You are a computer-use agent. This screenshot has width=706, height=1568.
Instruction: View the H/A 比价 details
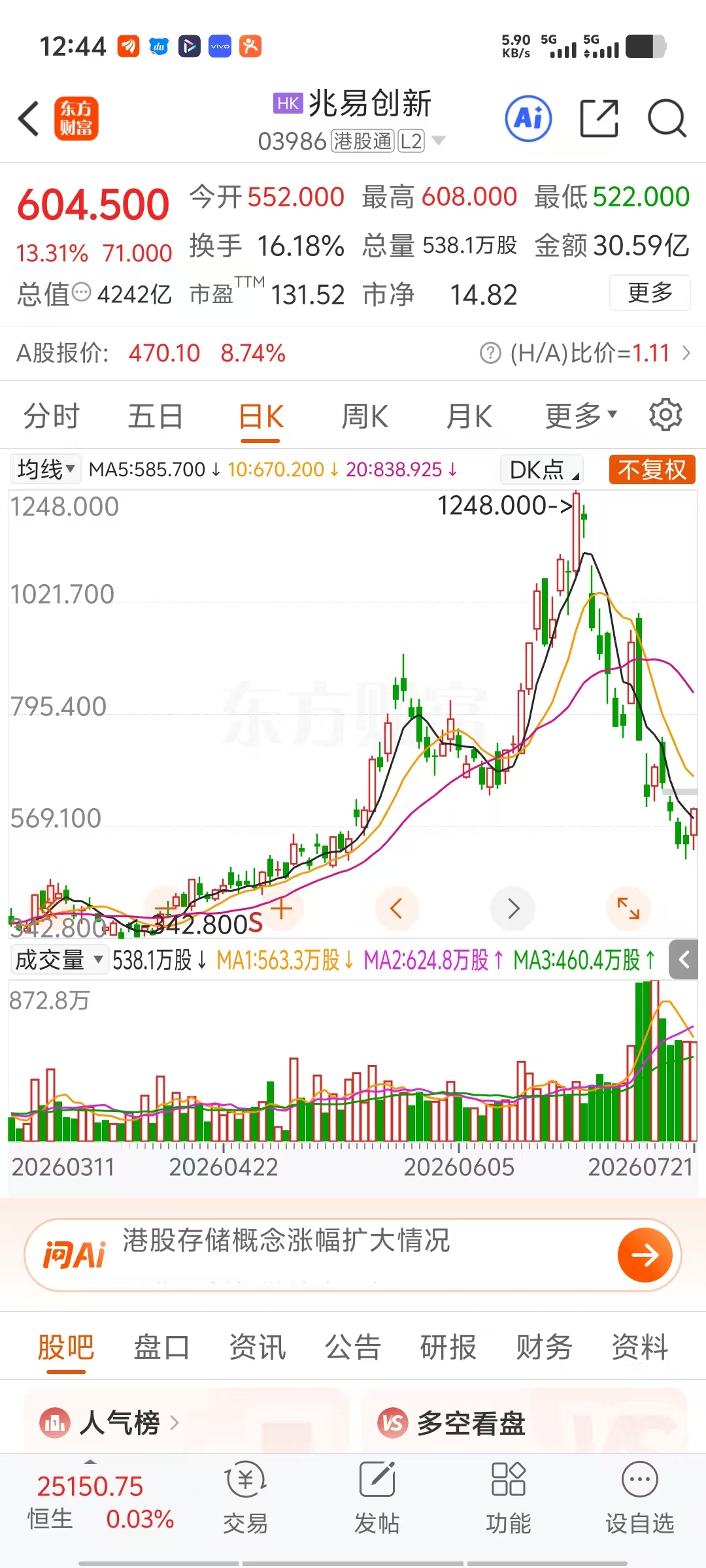pos(585,353)
